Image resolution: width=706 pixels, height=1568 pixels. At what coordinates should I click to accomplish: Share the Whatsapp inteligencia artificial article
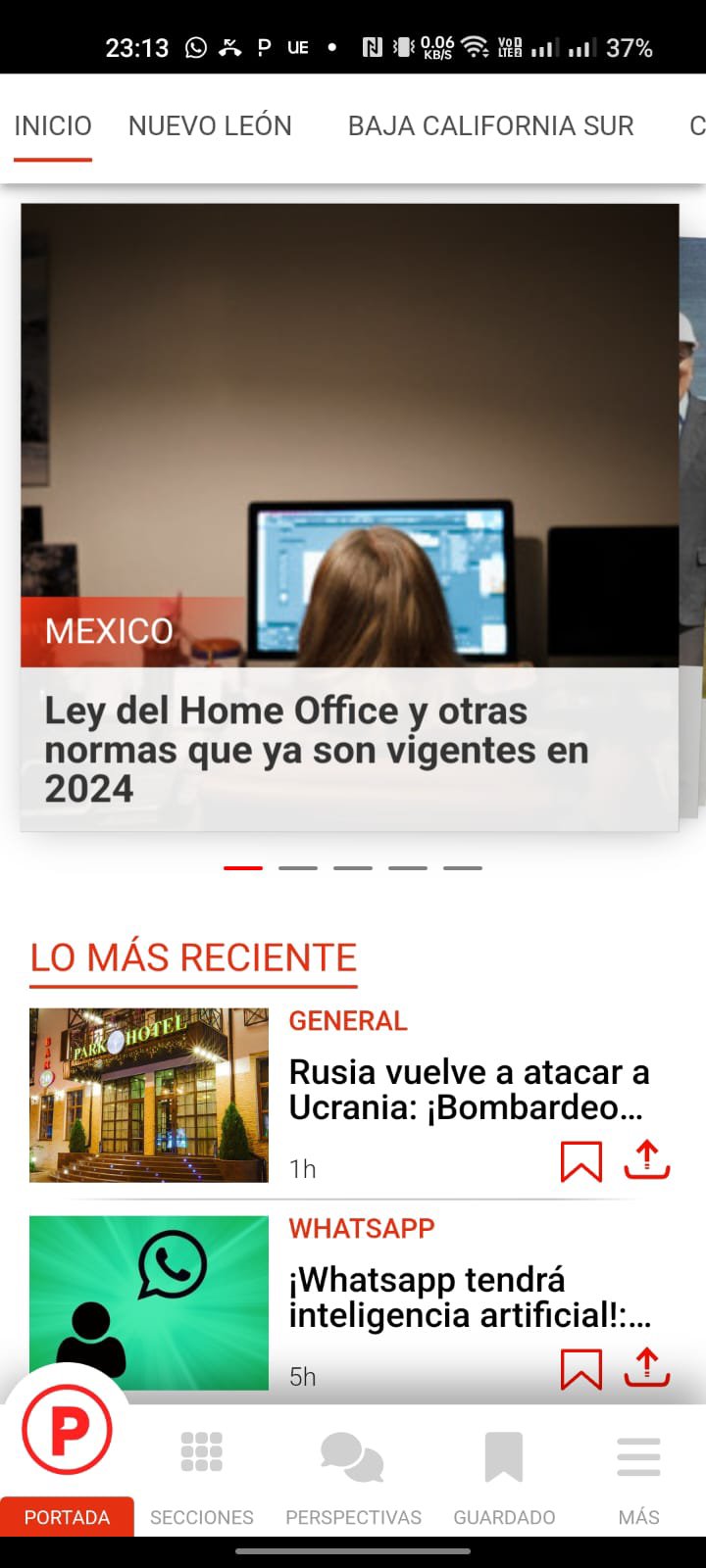(646, 1367)
